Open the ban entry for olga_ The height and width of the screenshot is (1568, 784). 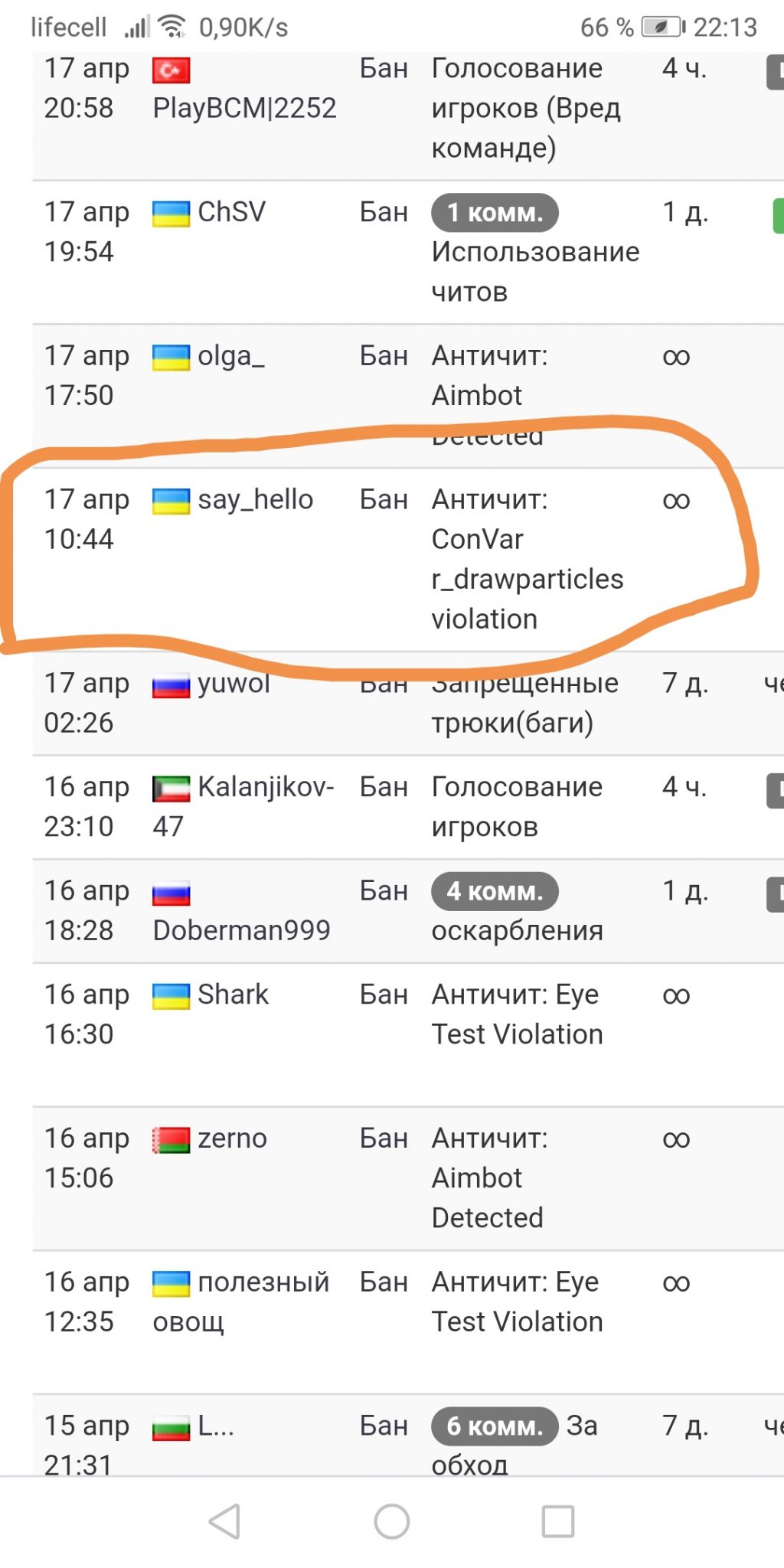pyautogui.click(x=408, y=397)
